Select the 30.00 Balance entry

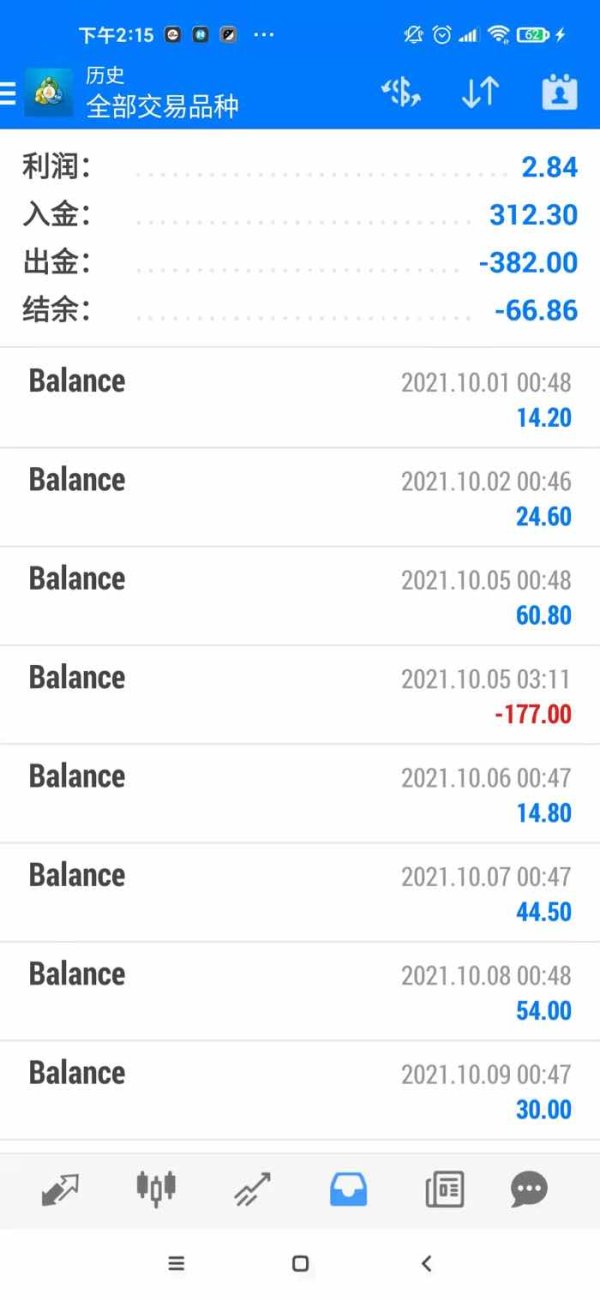(x=300, y=1091)
